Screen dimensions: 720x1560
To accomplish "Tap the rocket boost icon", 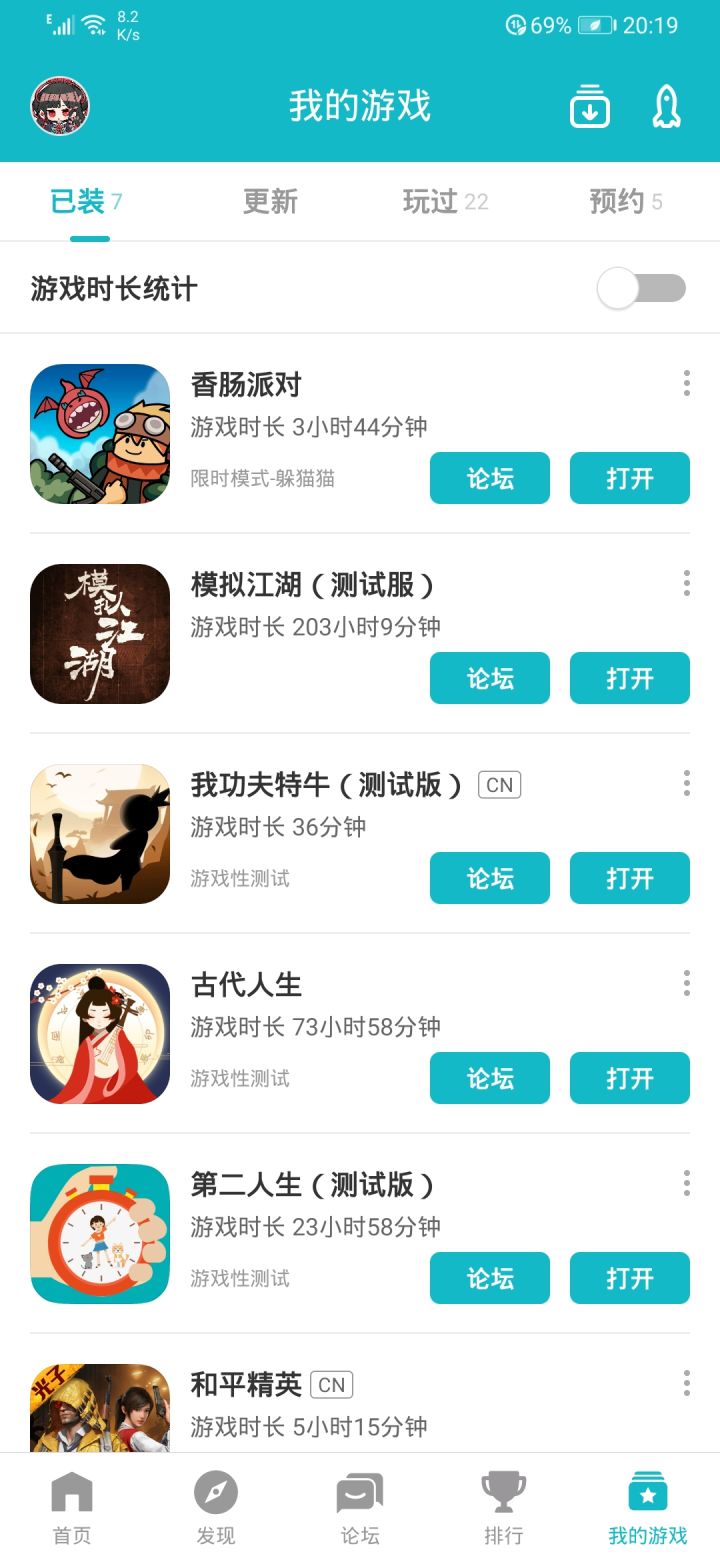I will tap(666, 106).
